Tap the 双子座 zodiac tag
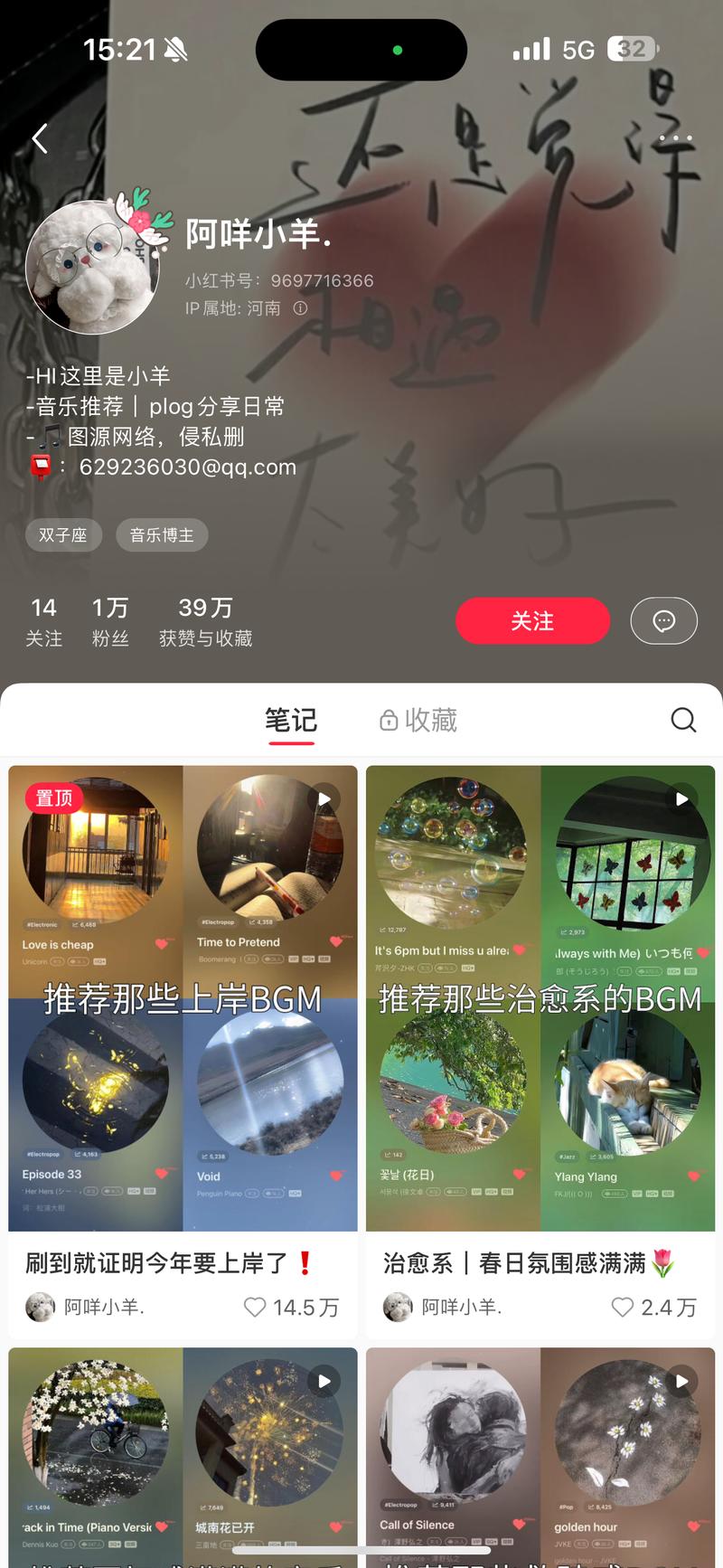Screen dimensions: 723x1568 point(63,534)
